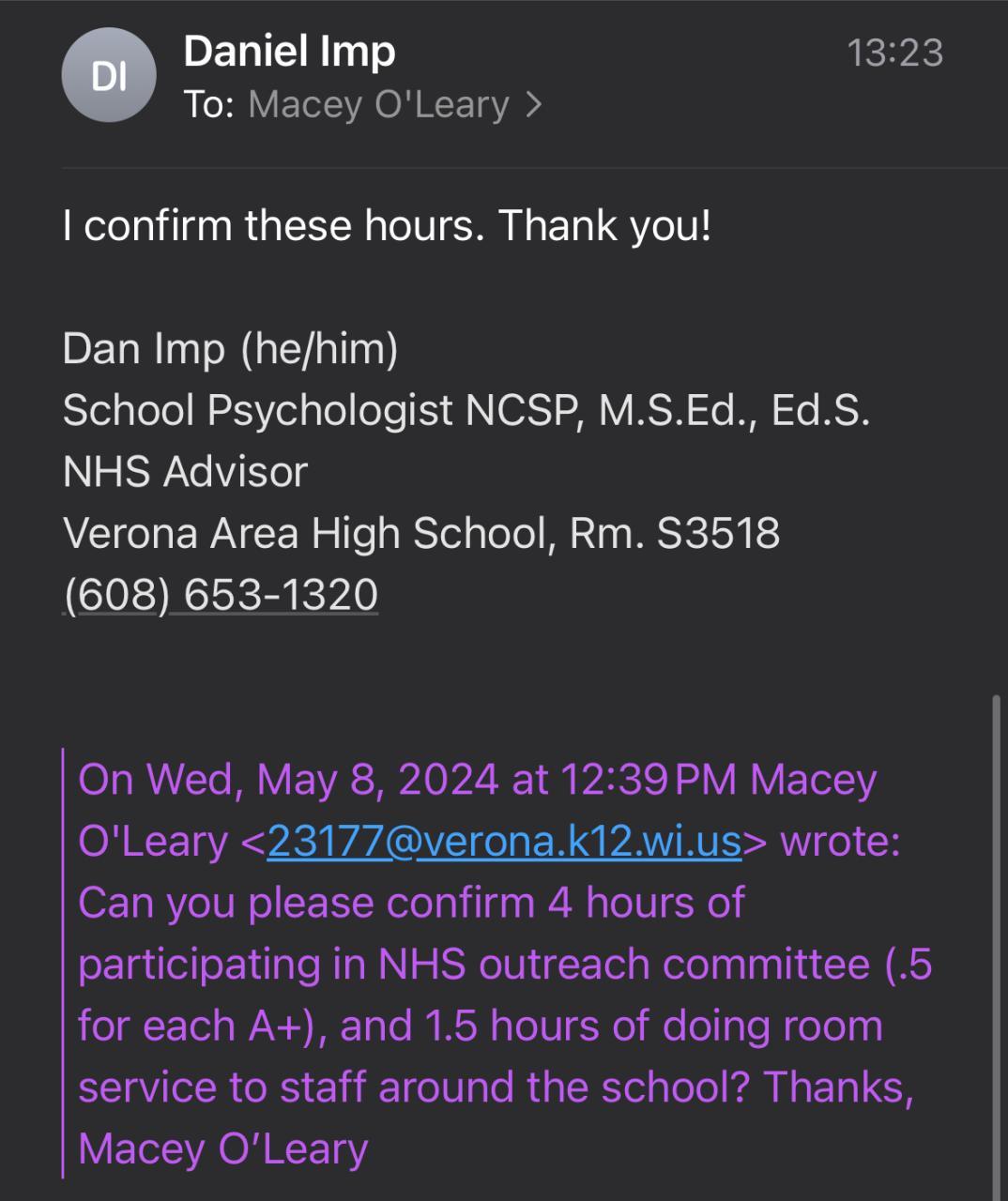1008x1201 pixels.
Task: Expand recipient details for Macey O'Leary
Action: (394, 105)
